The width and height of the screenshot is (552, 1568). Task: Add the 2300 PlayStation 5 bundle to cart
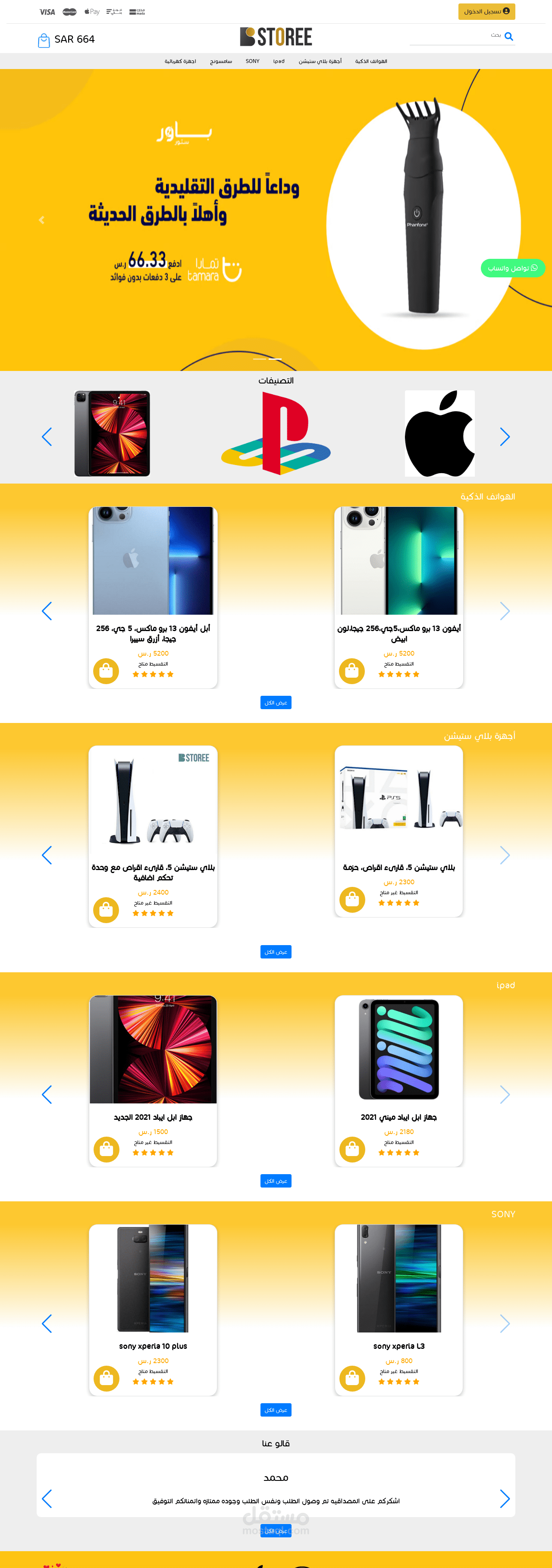pyautogui.click(x=352, y=899)
